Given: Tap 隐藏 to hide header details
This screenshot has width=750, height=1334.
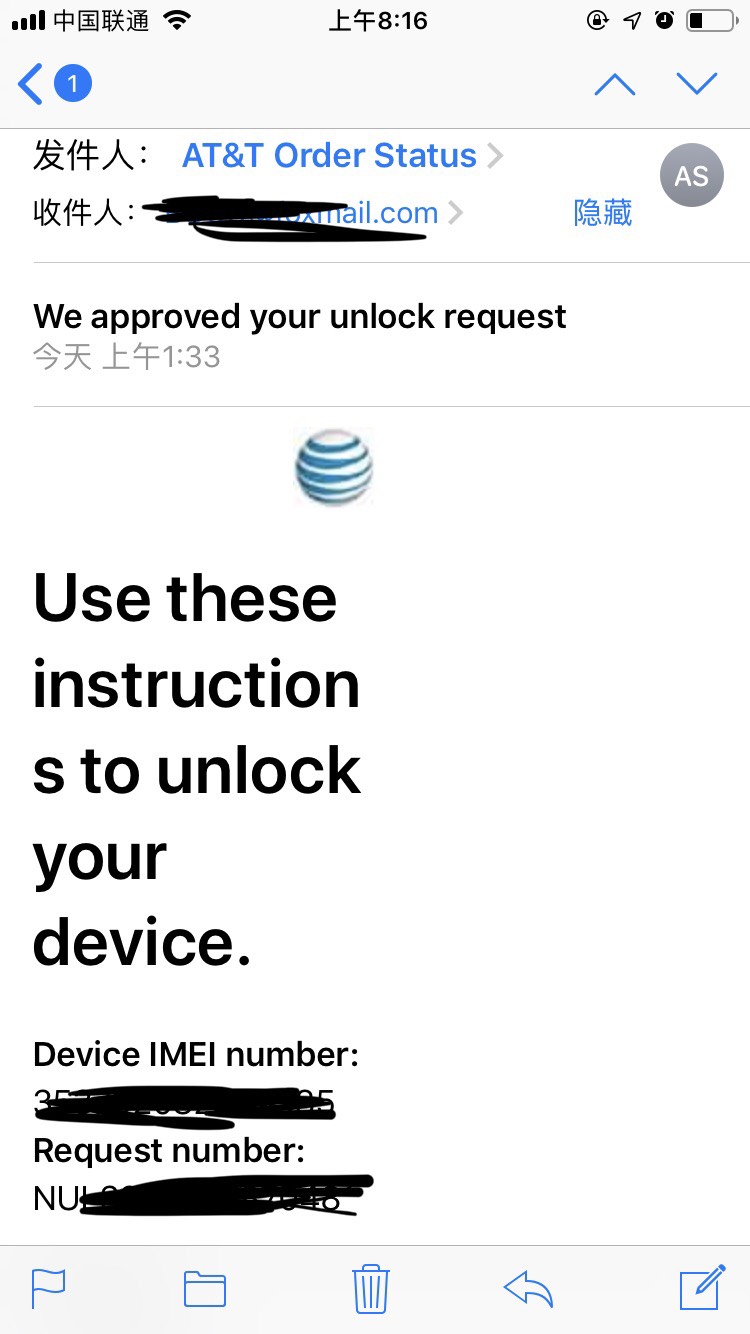Looking at the screenshot, I should click(x=602, y=213).
